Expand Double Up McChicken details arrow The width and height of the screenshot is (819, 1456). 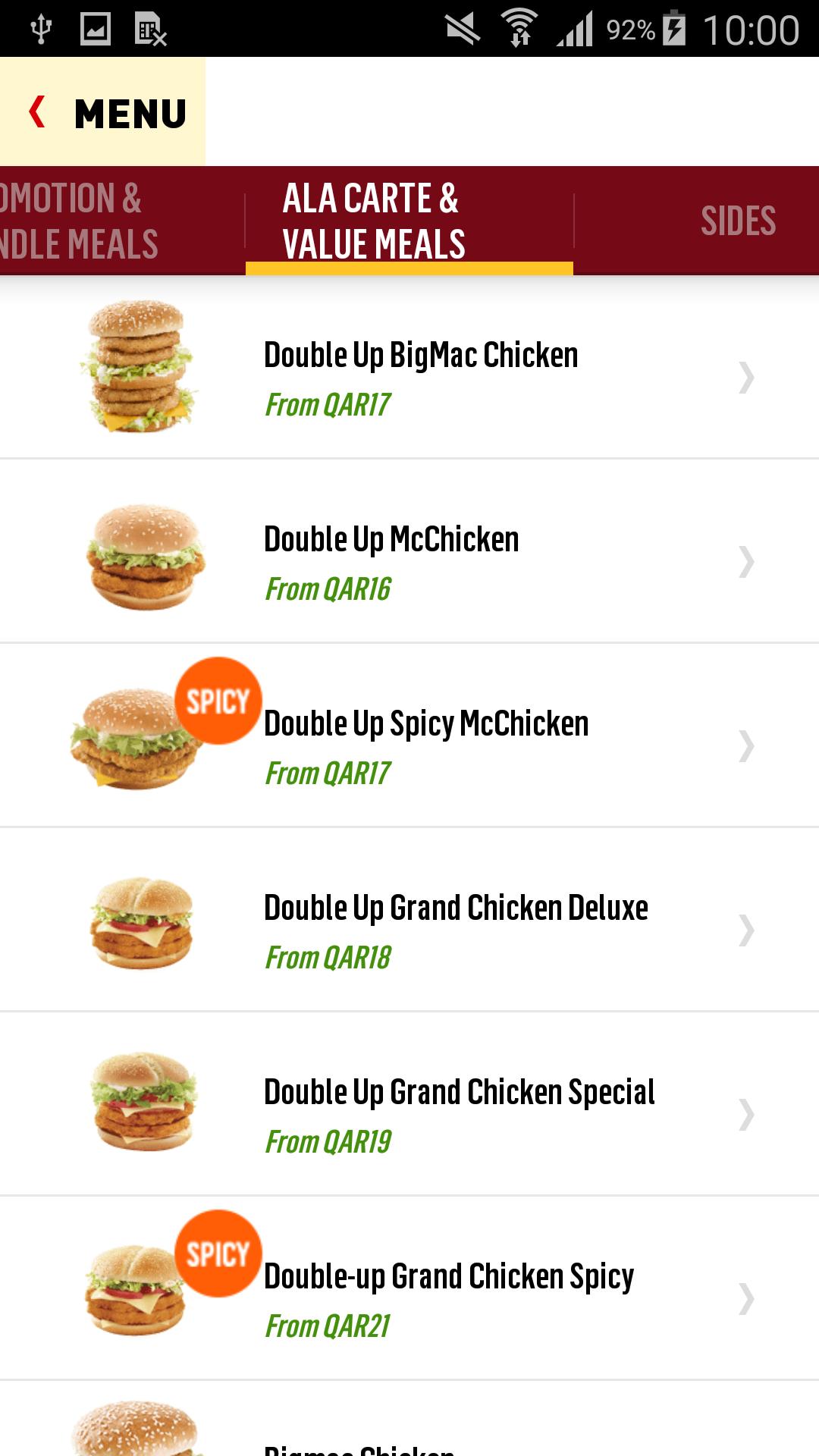746,563
